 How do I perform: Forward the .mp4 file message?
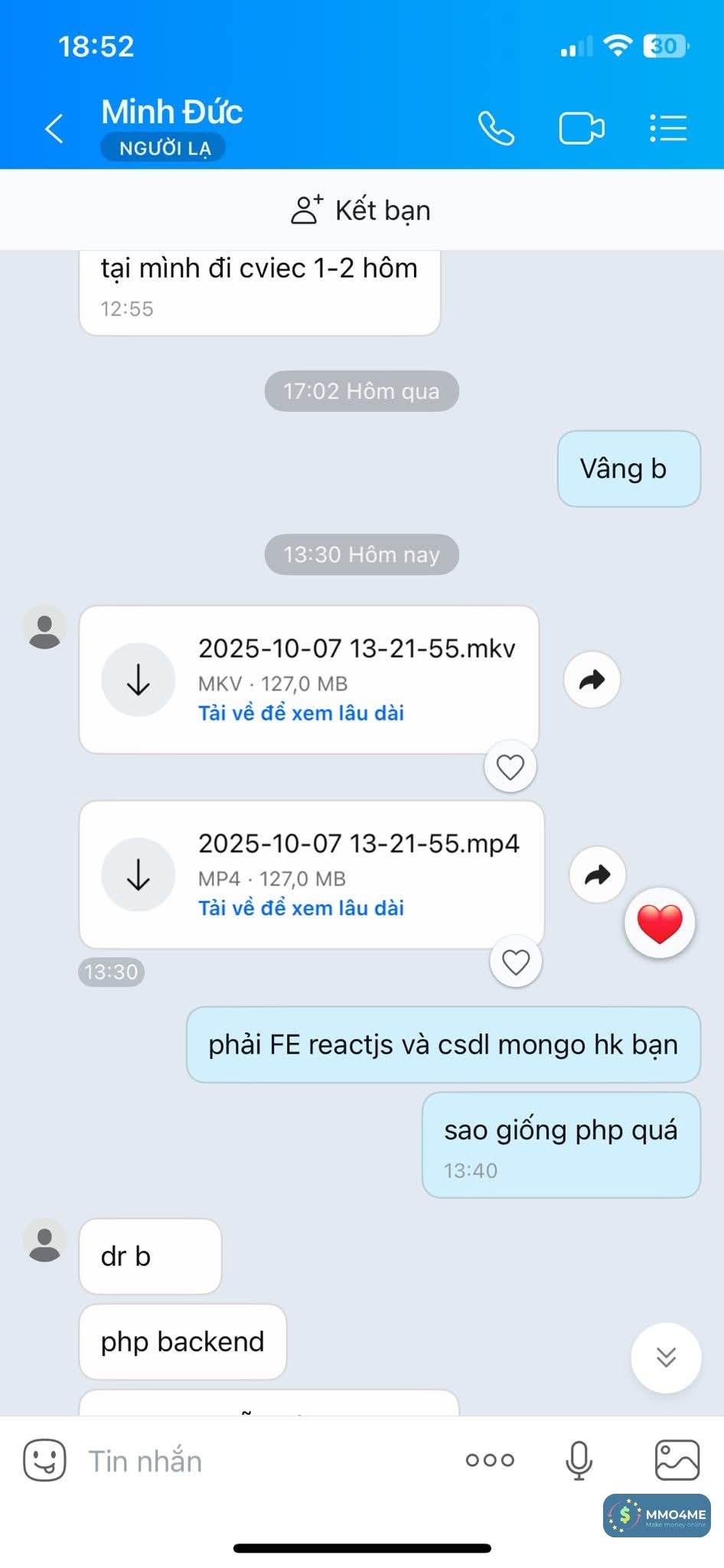[597, 874]
